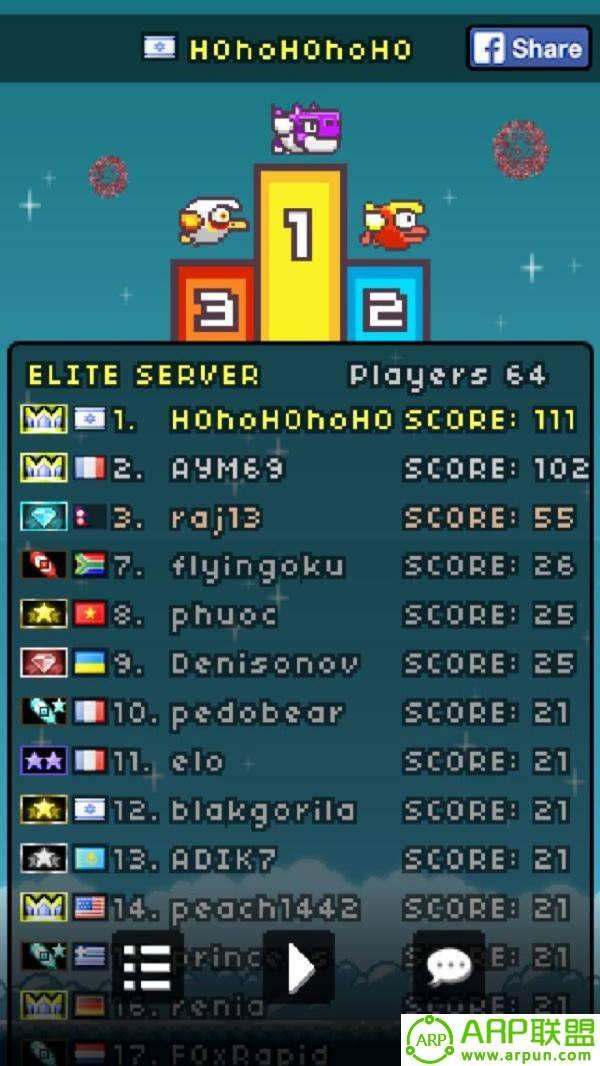
Task: Tap the play arrow button
Action: click(299, 967)
